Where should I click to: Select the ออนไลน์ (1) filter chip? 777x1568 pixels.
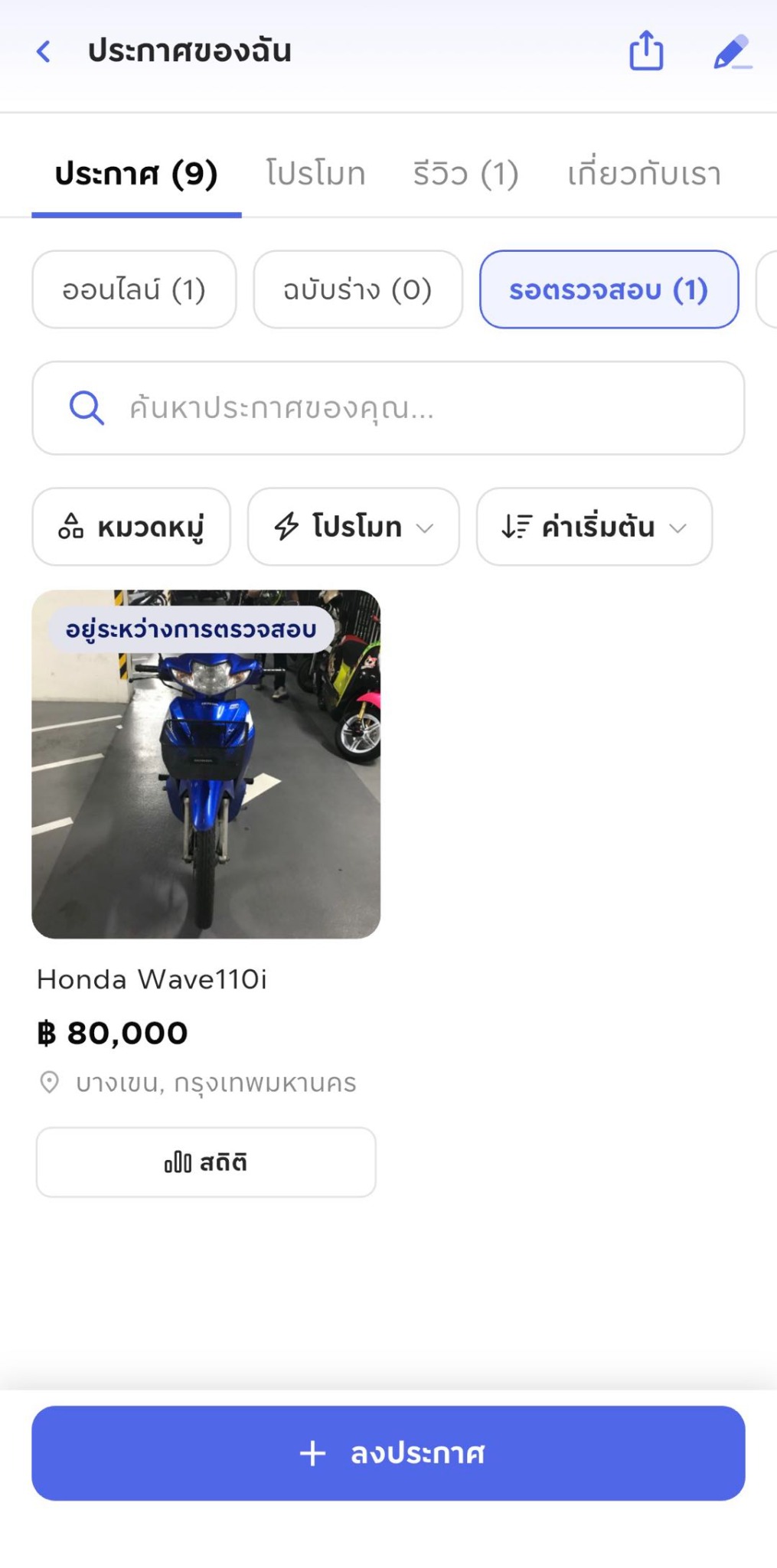(134, 289)
